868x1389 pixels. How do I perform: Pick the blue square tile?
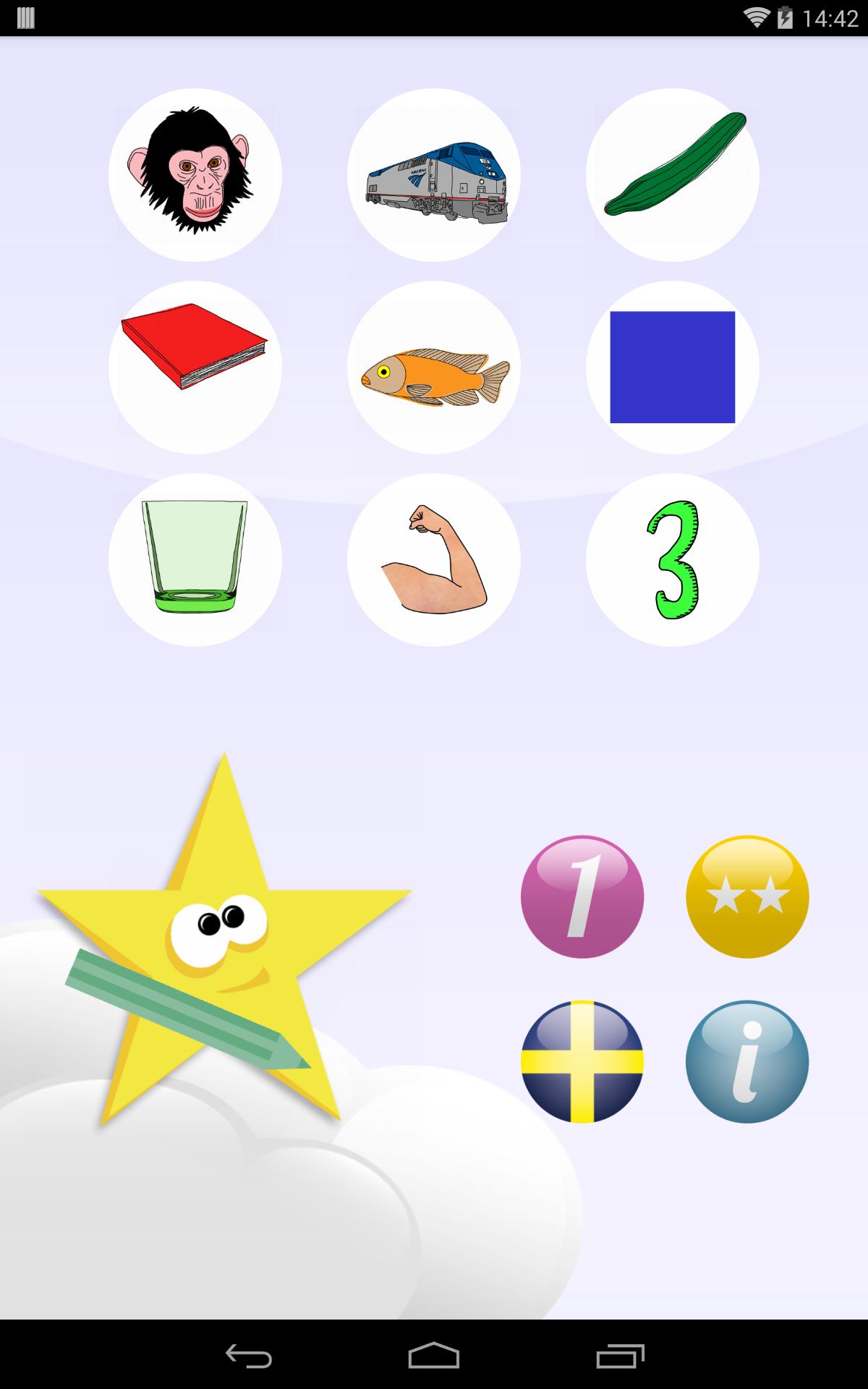click(673, 367)
